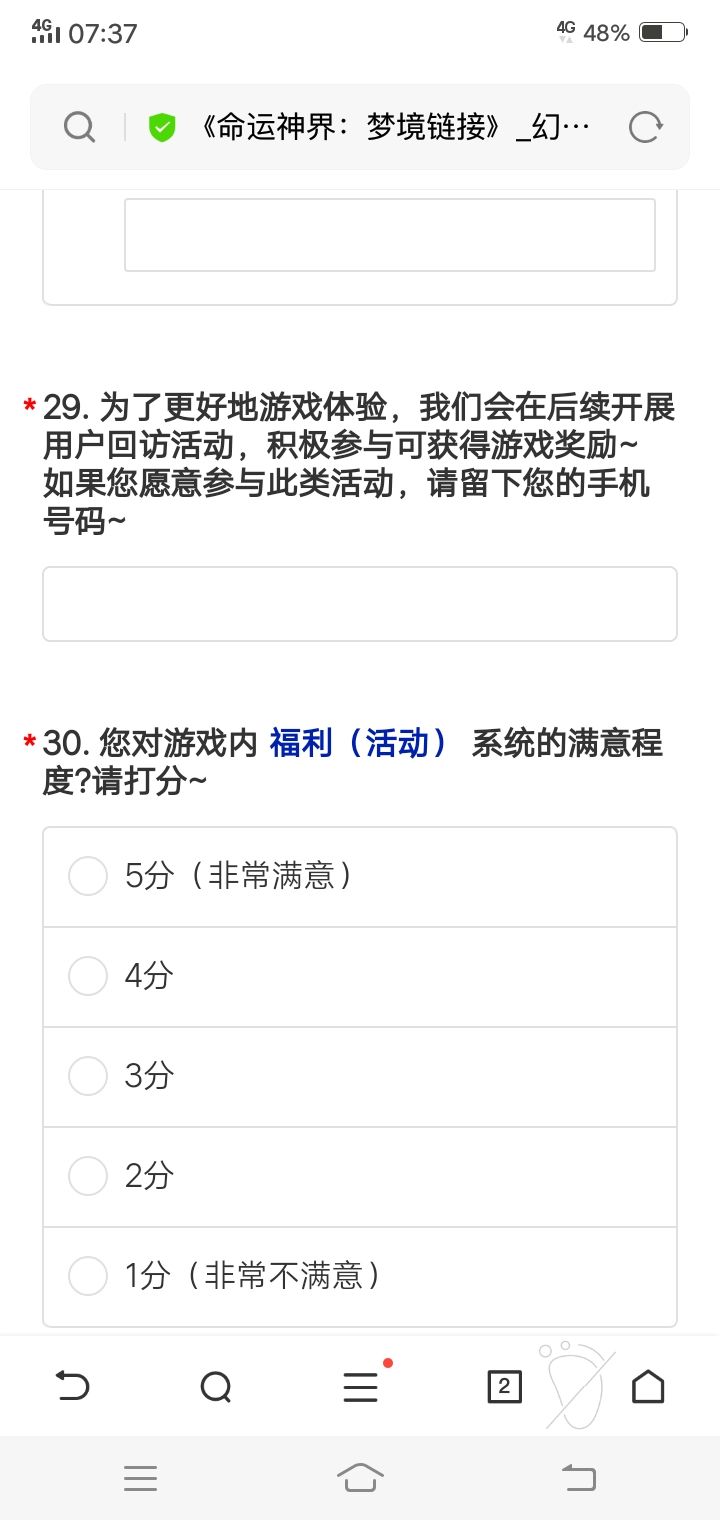Tap the system back key
The height and width of the screenshot is (1520, 720).
tap(579, 1477)
